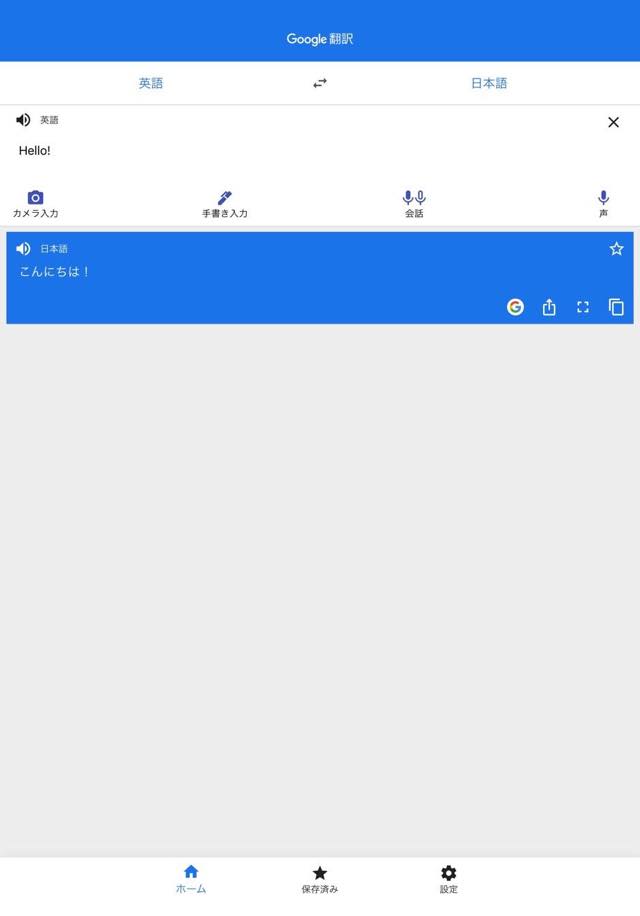Open 手書き入力 handwriting mode
Screen dimensions: 640x916
pos(225,203)
